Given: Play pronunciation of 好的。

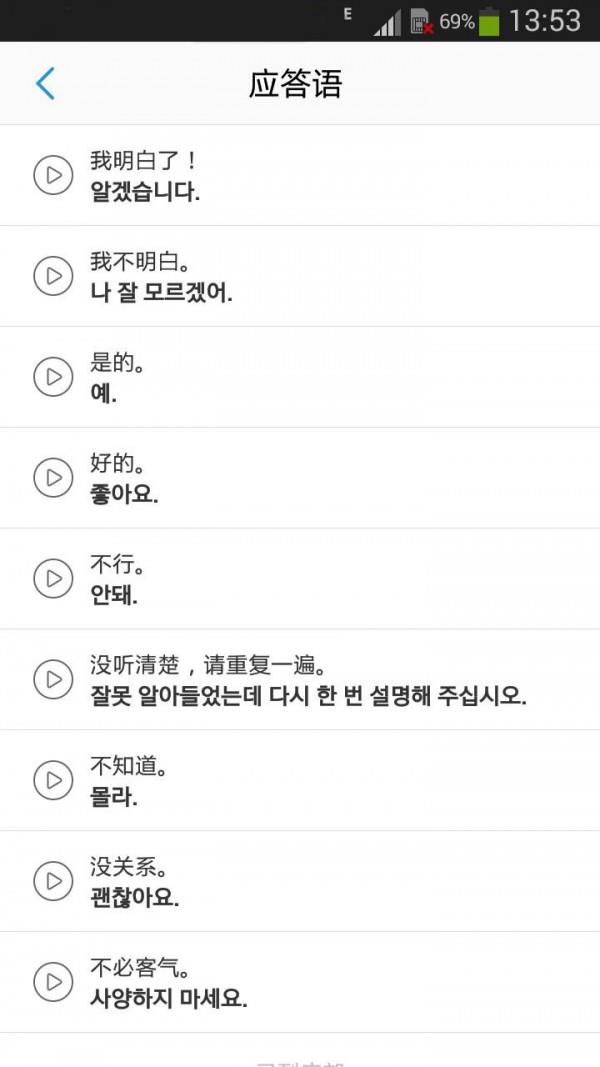Looking at the screenshot, I should [x=53, y=478].
